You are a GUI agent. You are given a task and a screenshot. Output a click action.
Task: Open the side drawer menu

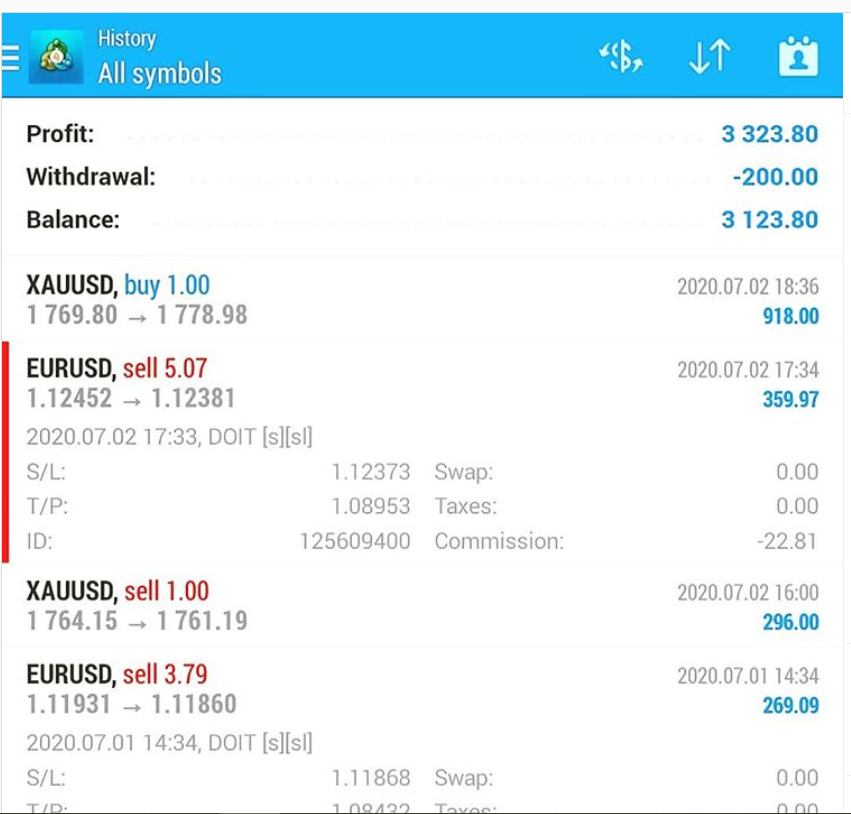pos(11,57)
